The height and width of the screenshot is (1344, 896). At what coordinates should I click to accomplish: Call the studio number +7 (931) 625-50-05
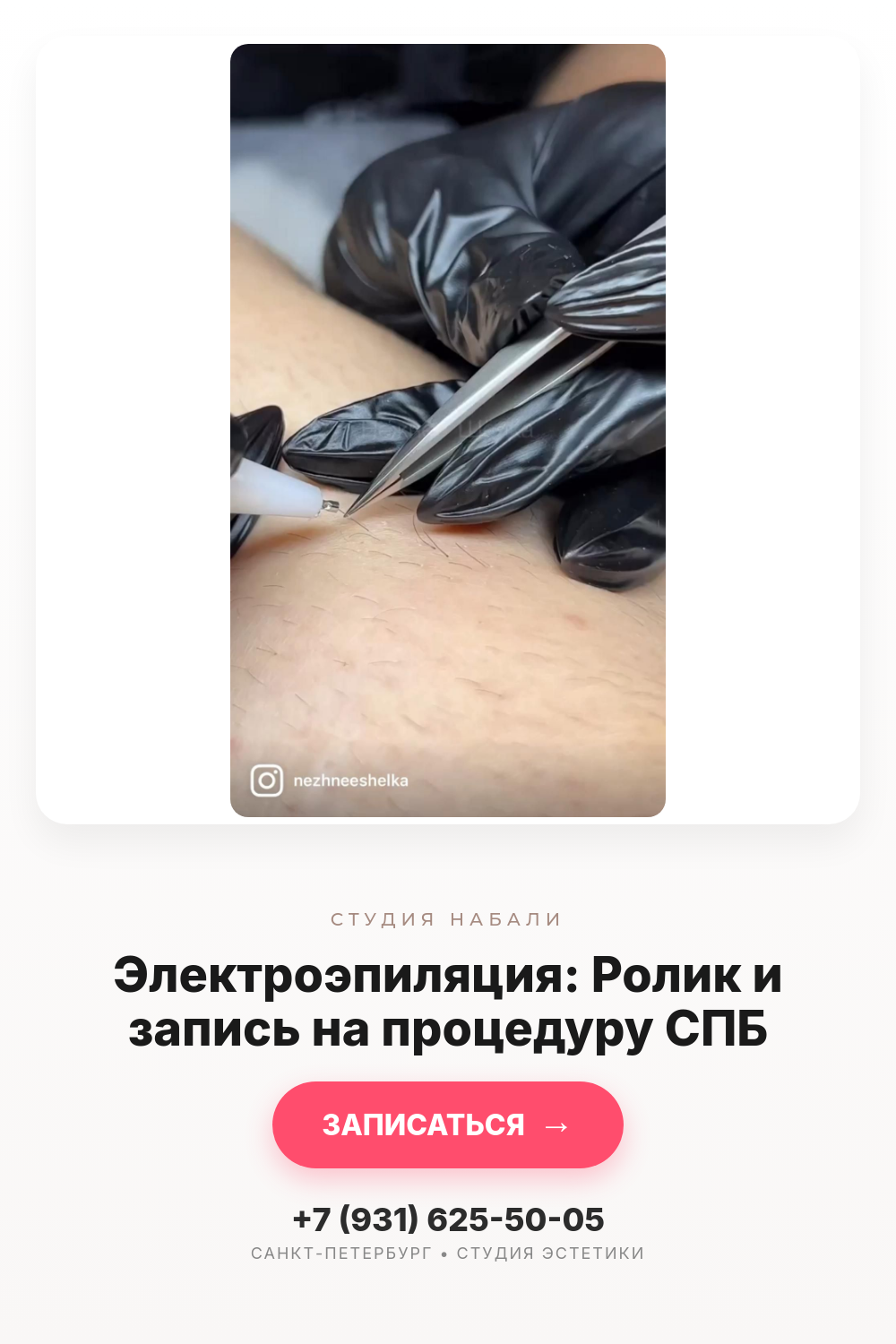click(448, 1219)
